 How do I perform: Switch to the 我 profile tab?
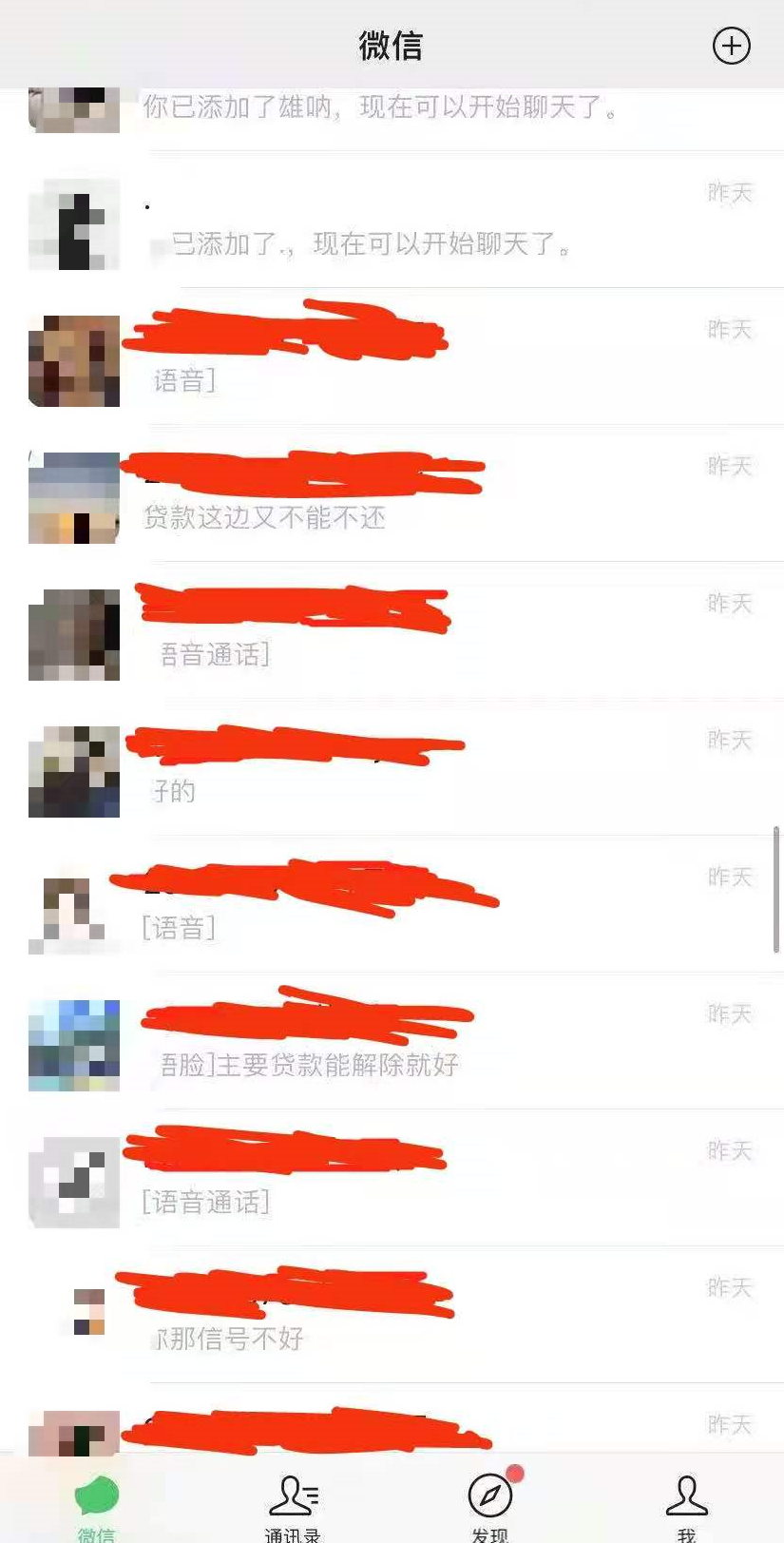click(x=686, y=1504)
